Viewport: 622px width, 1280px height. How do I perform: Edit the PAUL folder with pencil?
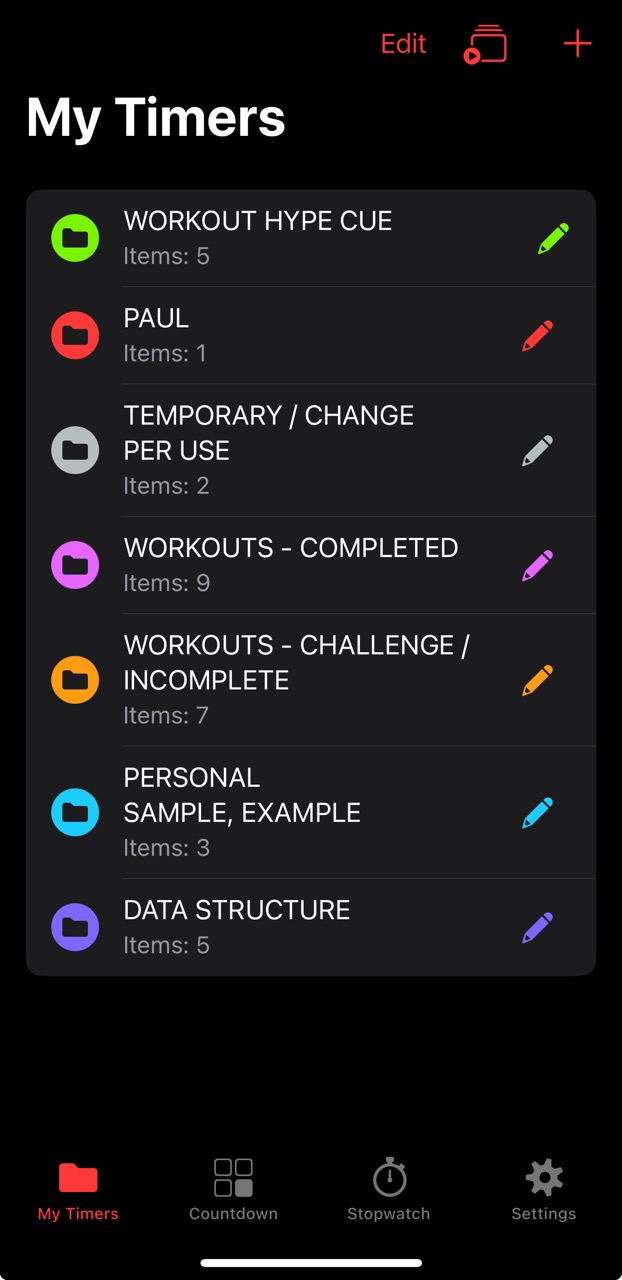point(537,336)
